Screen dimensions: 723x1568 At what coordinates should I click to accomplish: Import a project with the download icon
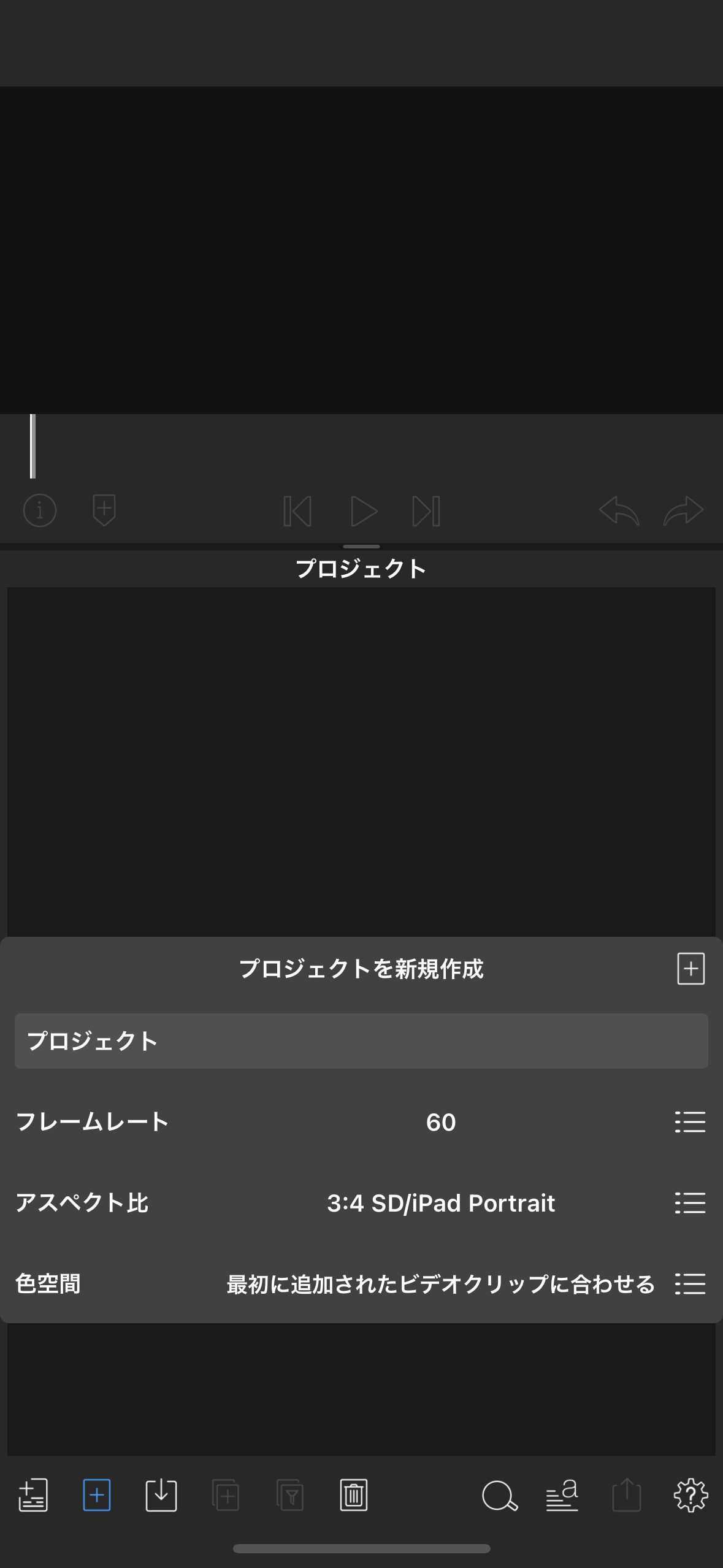(161, 1496)
